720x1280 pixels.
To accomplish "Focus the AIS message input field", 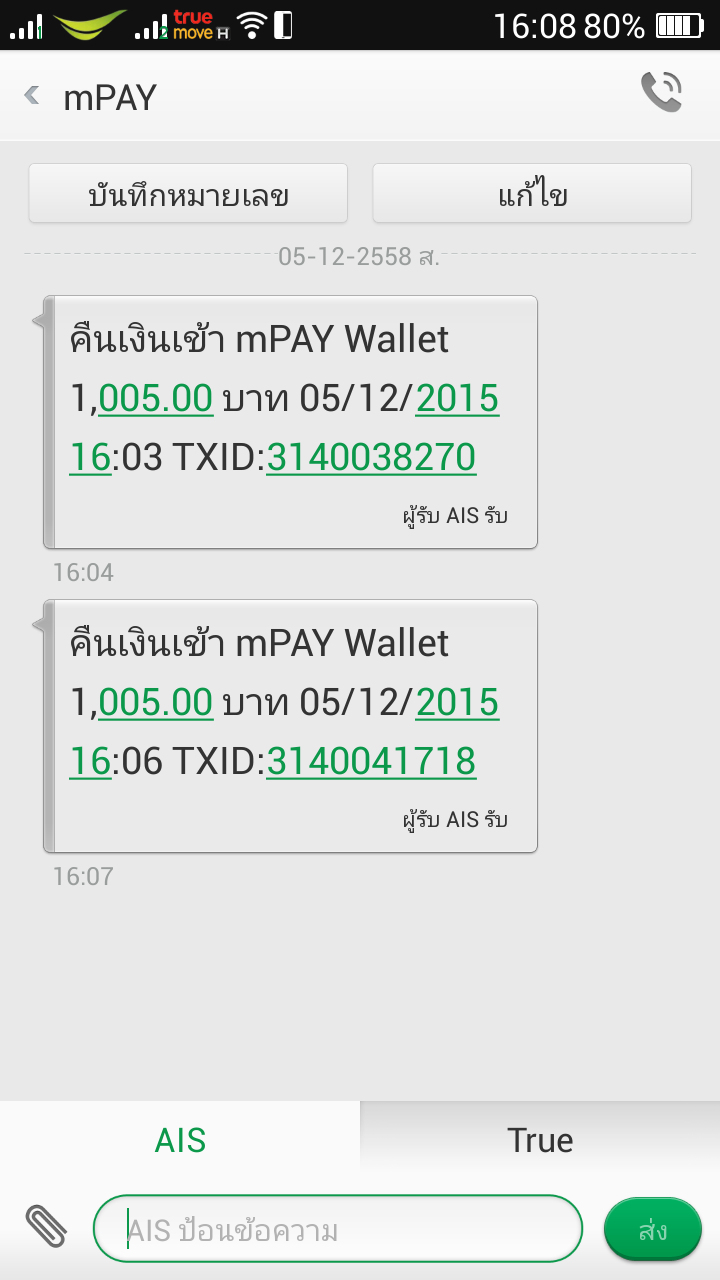I will pos(338,1229).
